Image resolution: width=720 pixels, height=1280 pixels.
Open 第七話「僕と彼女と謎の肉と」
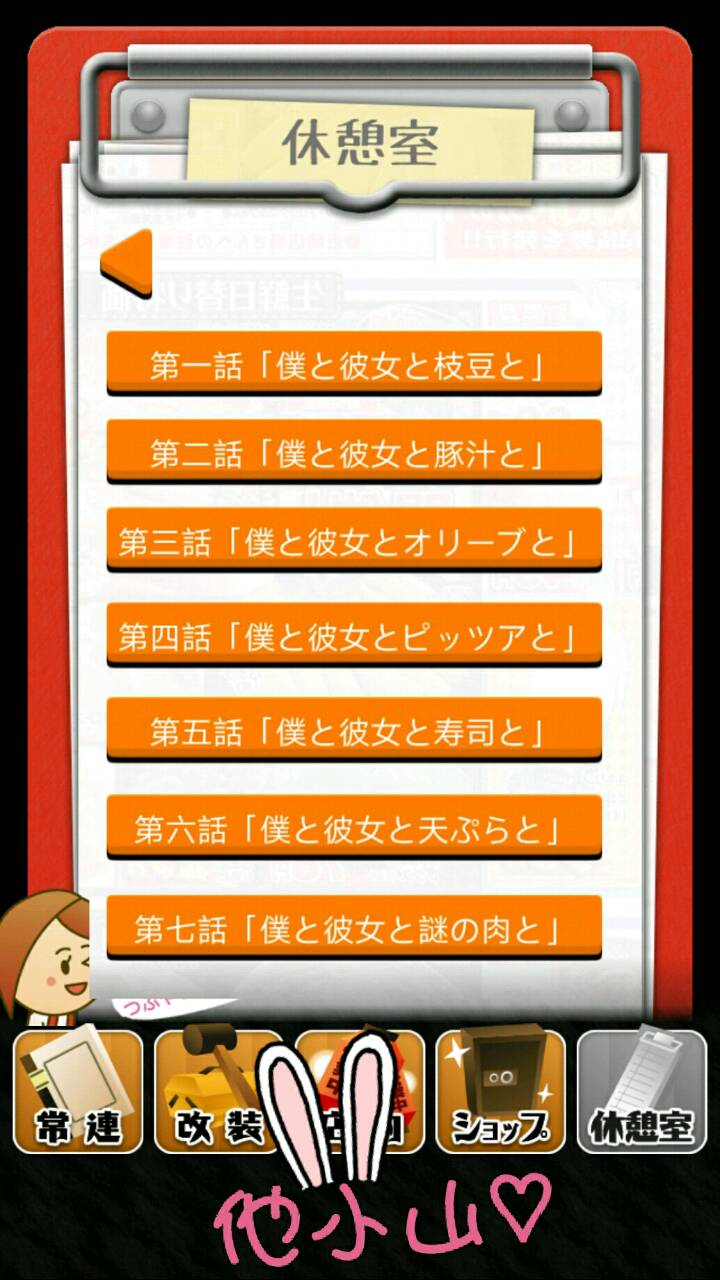point(354,928)
